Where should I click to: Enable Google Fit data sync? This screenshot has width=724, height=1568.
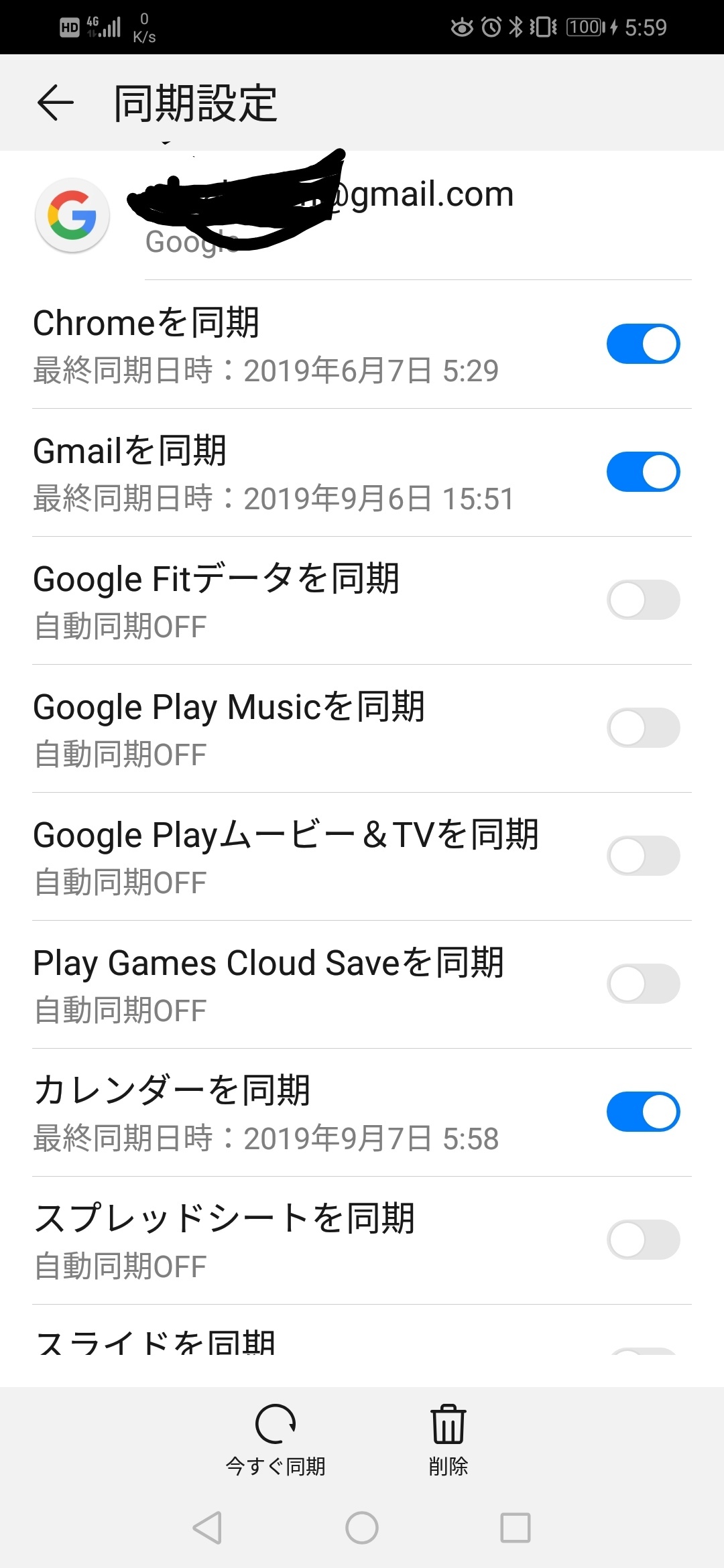point(643,600)
